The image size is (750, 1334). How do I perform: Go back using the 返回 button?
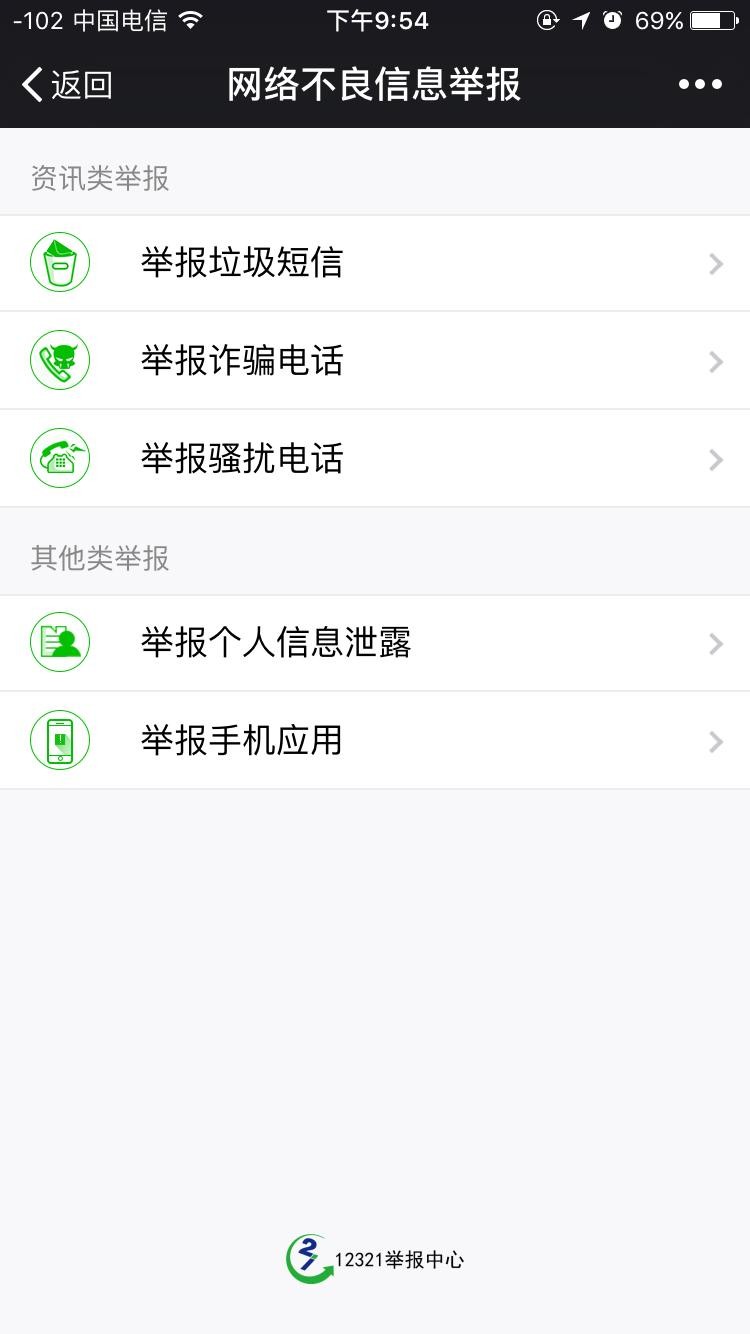(x=67, y=85)
